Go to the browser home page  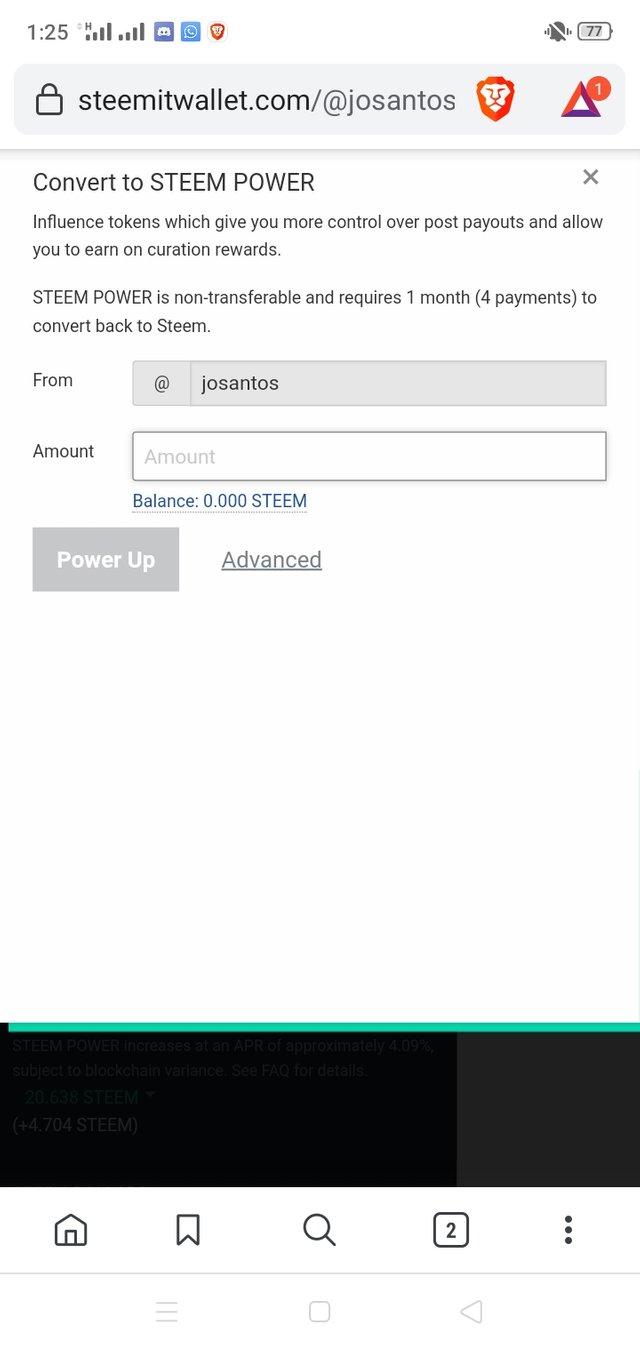pos(71,1230)
